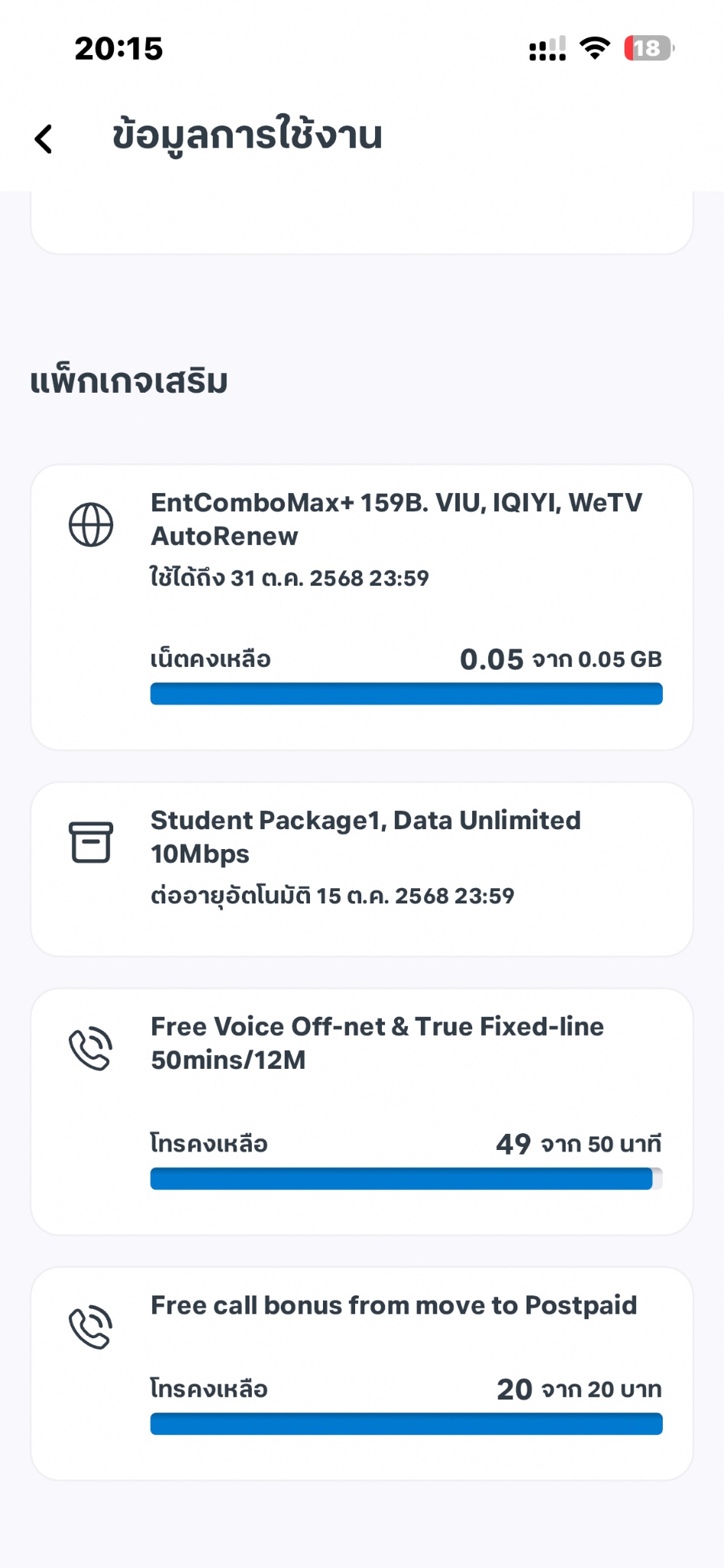
Task: Go back from the usage details page
Action: tap(44, 139)
